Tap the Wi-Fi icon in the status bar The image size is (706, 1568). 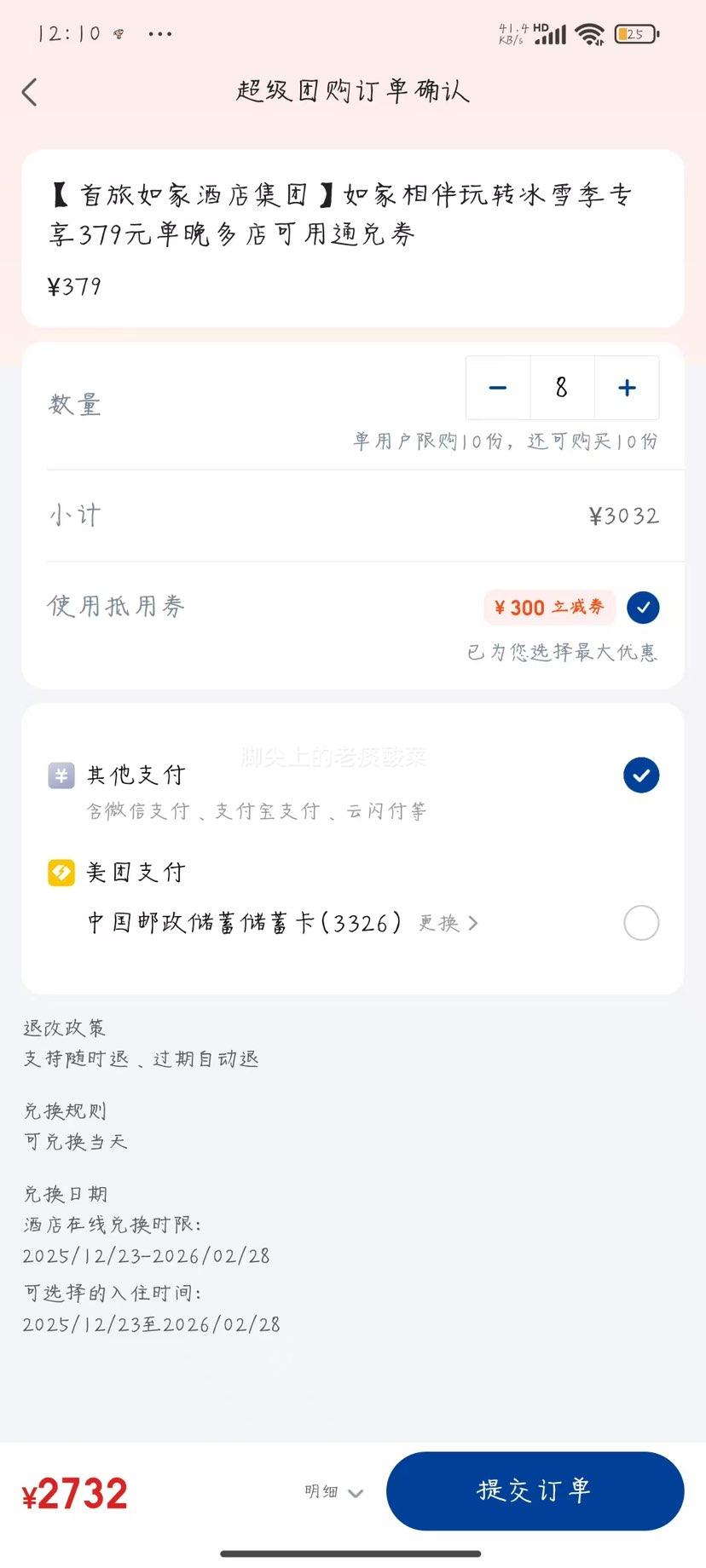tap(590, 32)
